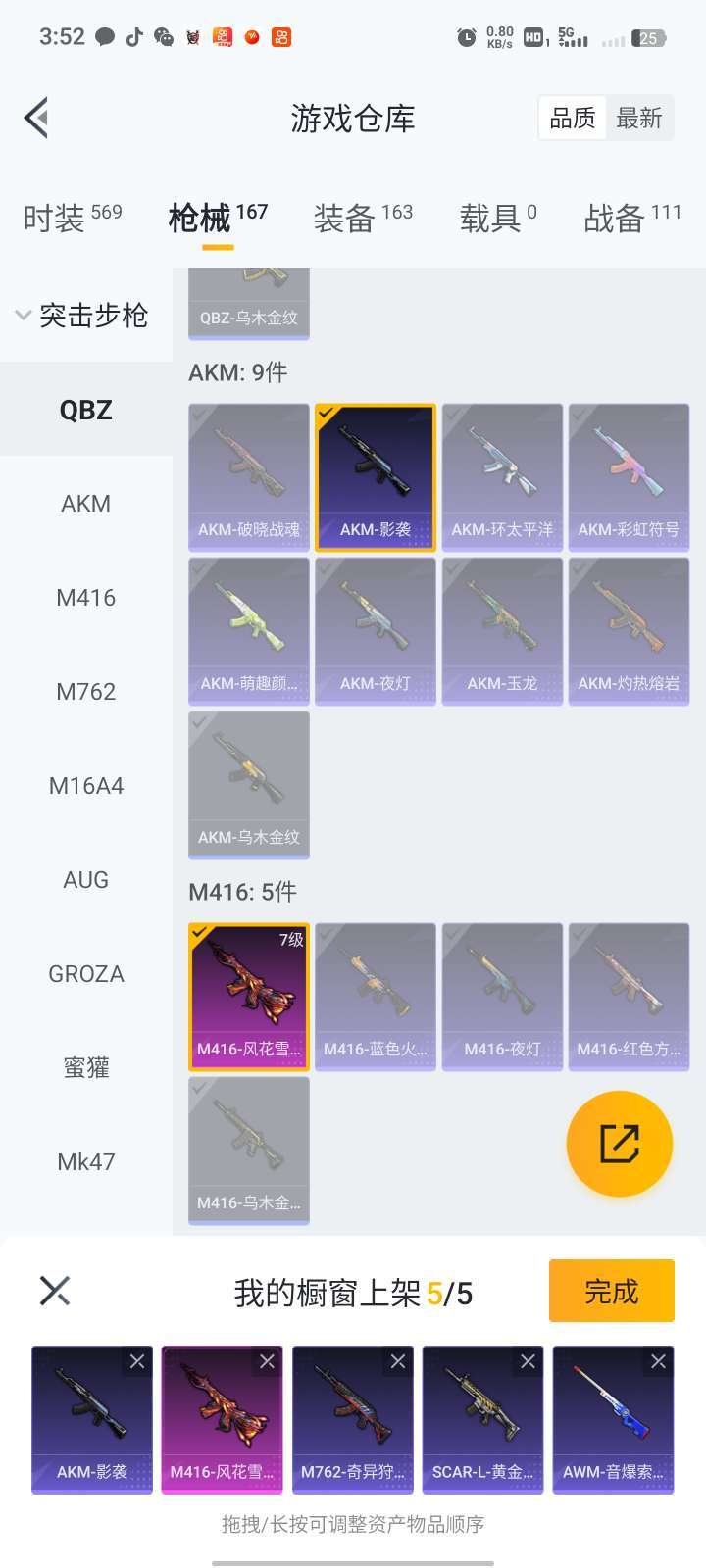Choose AUG in the side list
This screenshot has height=1568, width=706.
[x=86, y=880]
